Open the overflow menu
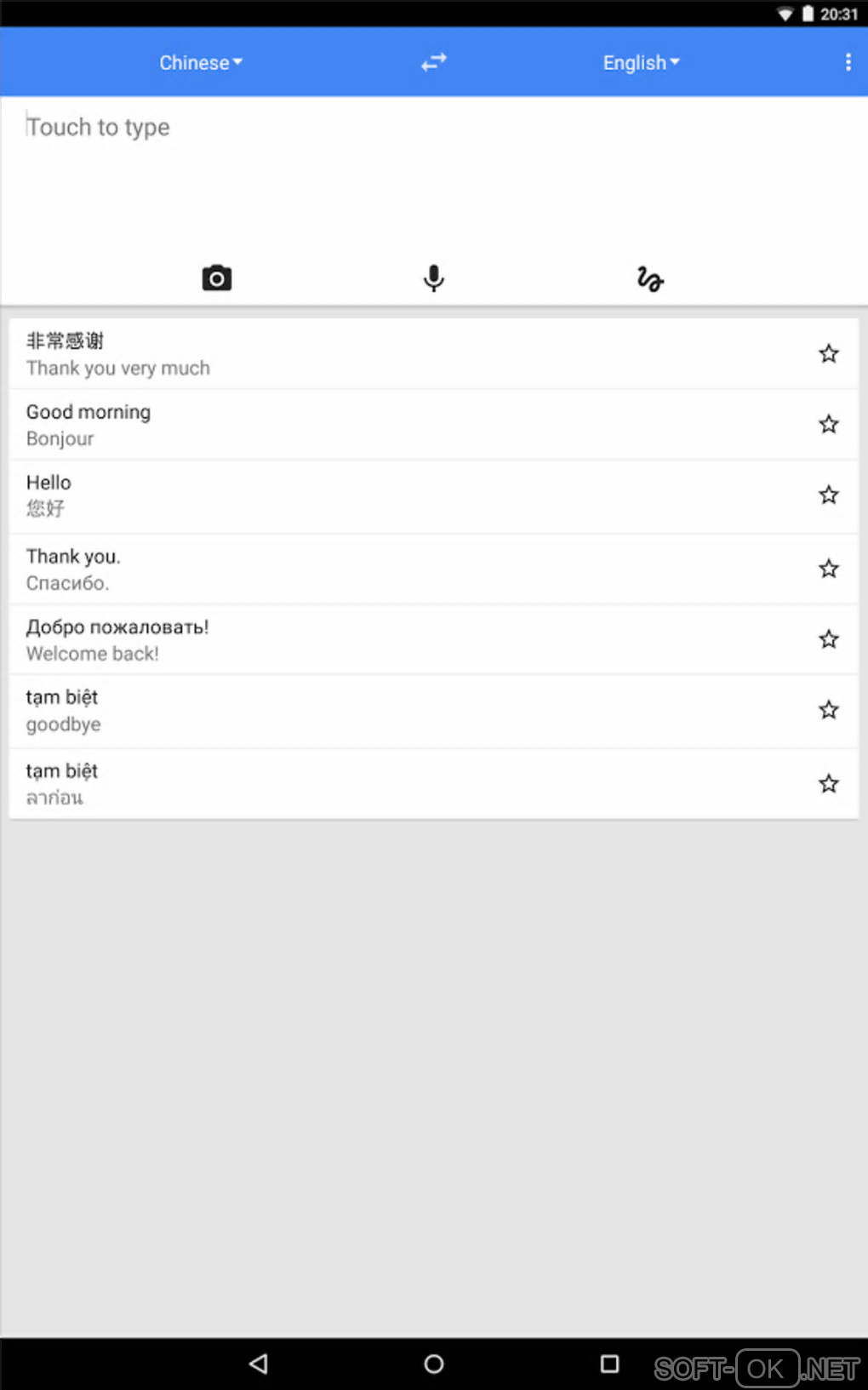Viewport: 868px width, 1390px height. (x=848, y=62)
